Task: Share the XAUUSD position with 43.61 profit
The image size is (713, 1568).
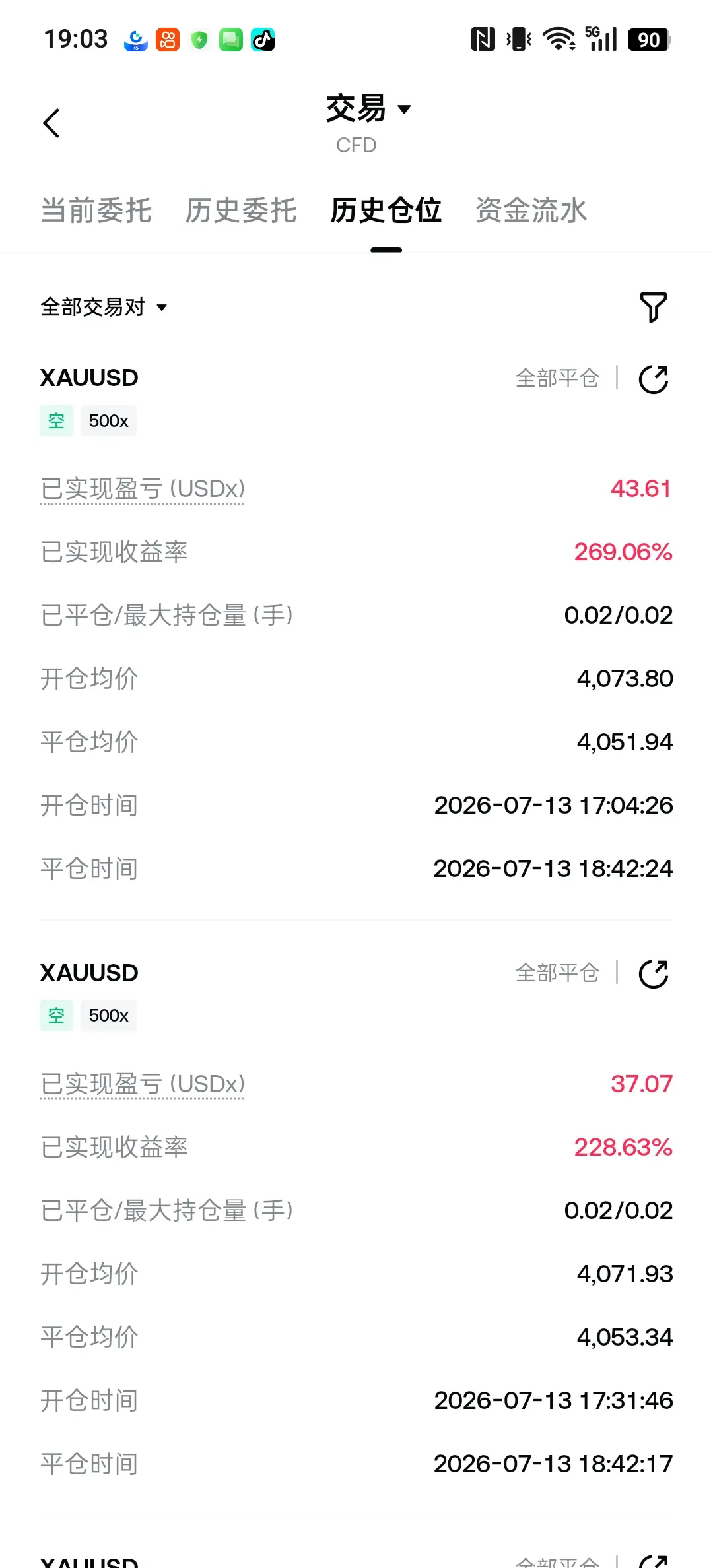Action: coord(654,379)
